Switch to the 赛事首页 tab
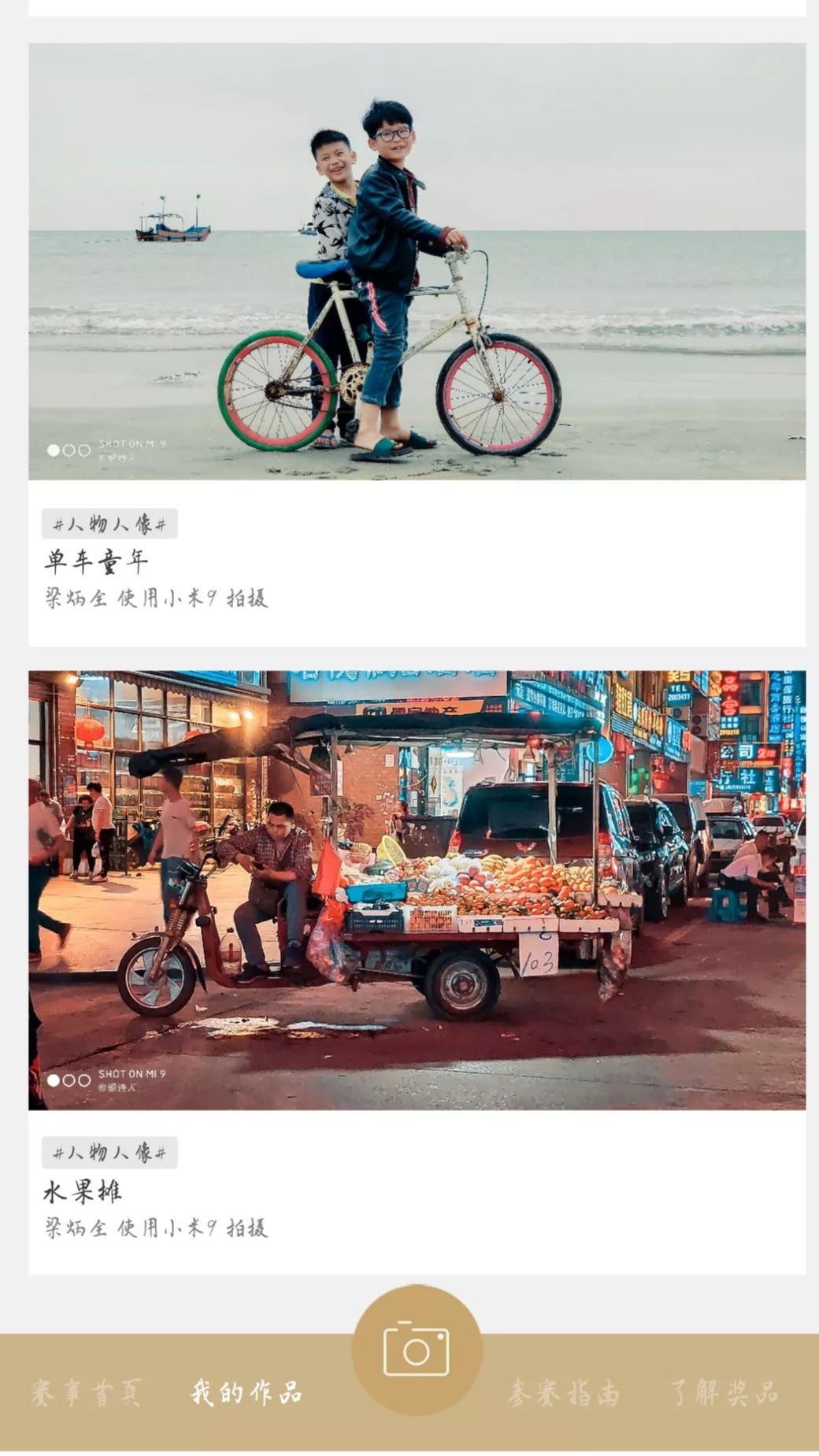 point(86,1392)
